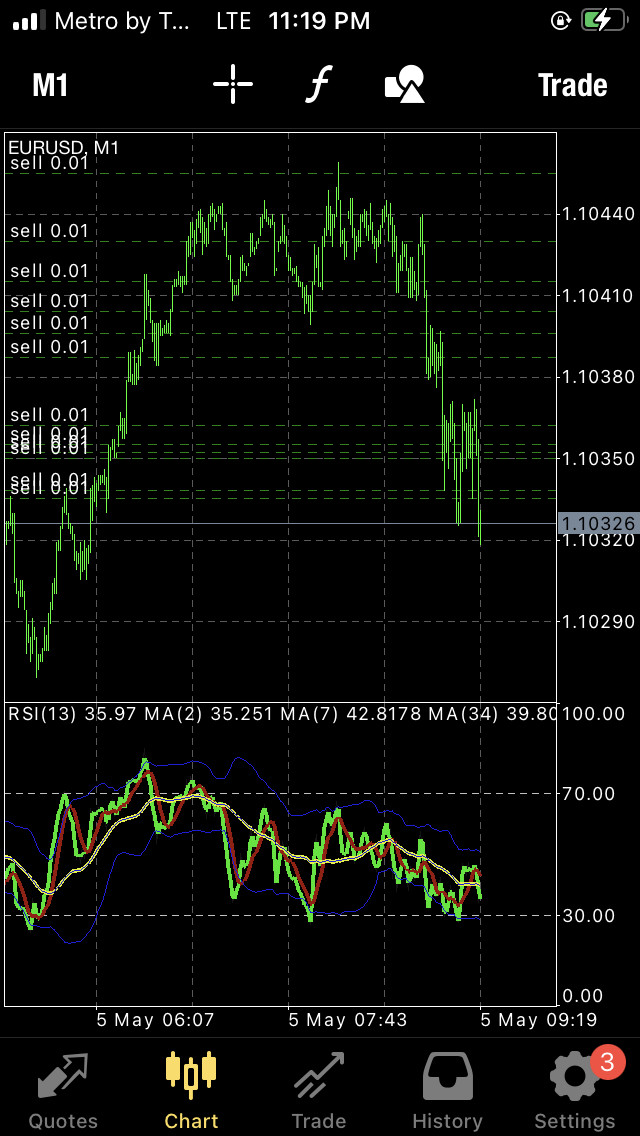This screenshot has width=640, height=1136.
Task: View the History tab
Action: [x=447, y=1090]
